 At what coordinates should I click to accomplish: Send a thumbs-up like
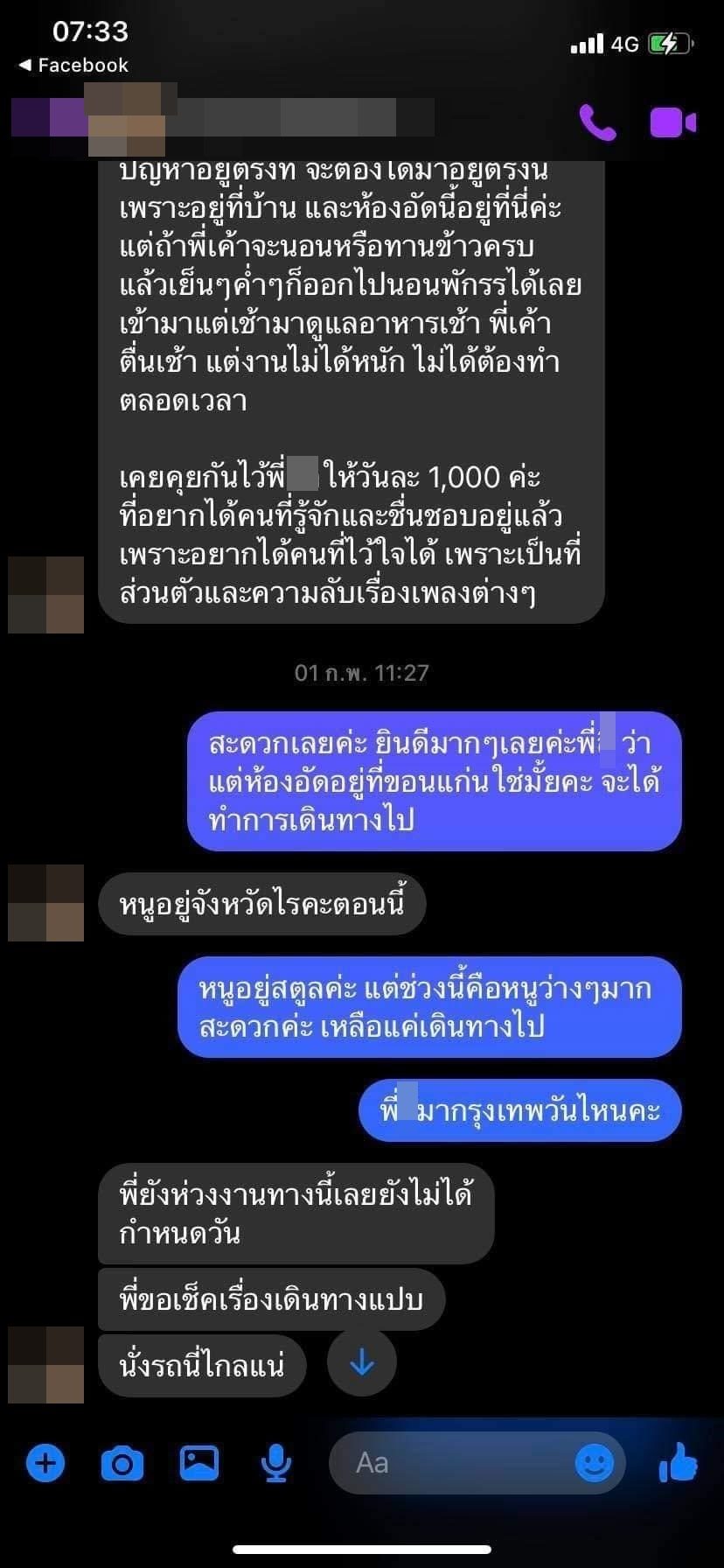[x=679, y=1461]
